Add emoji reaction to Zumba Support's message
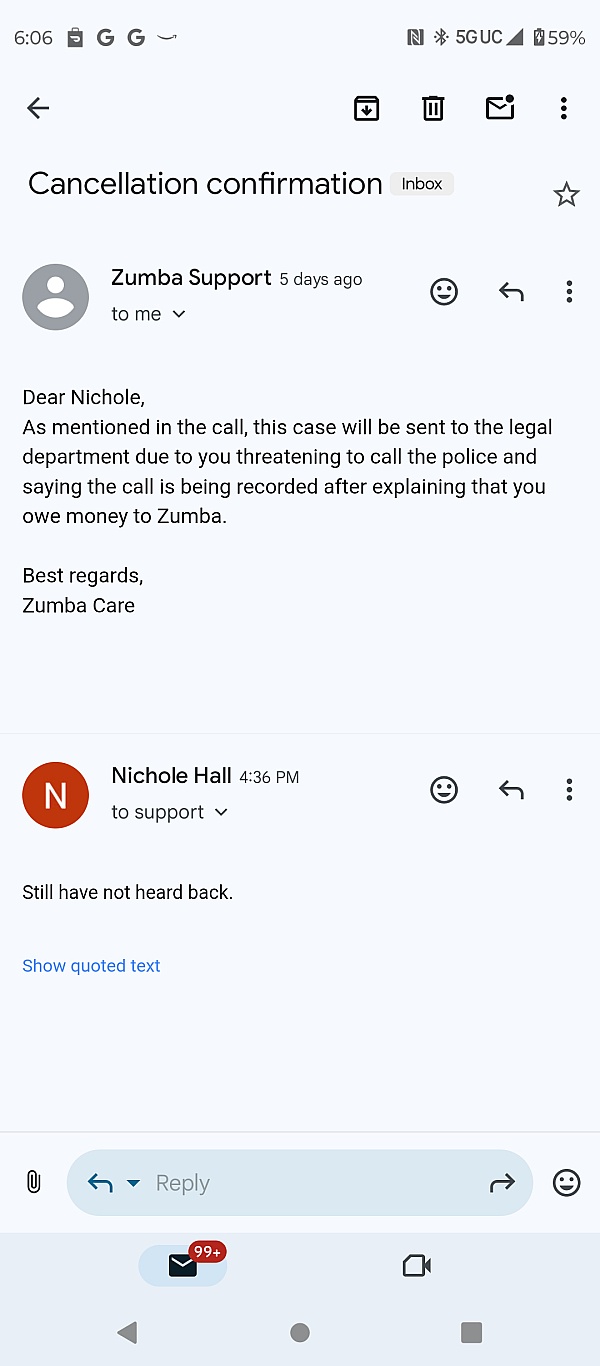 pos(444,292)
